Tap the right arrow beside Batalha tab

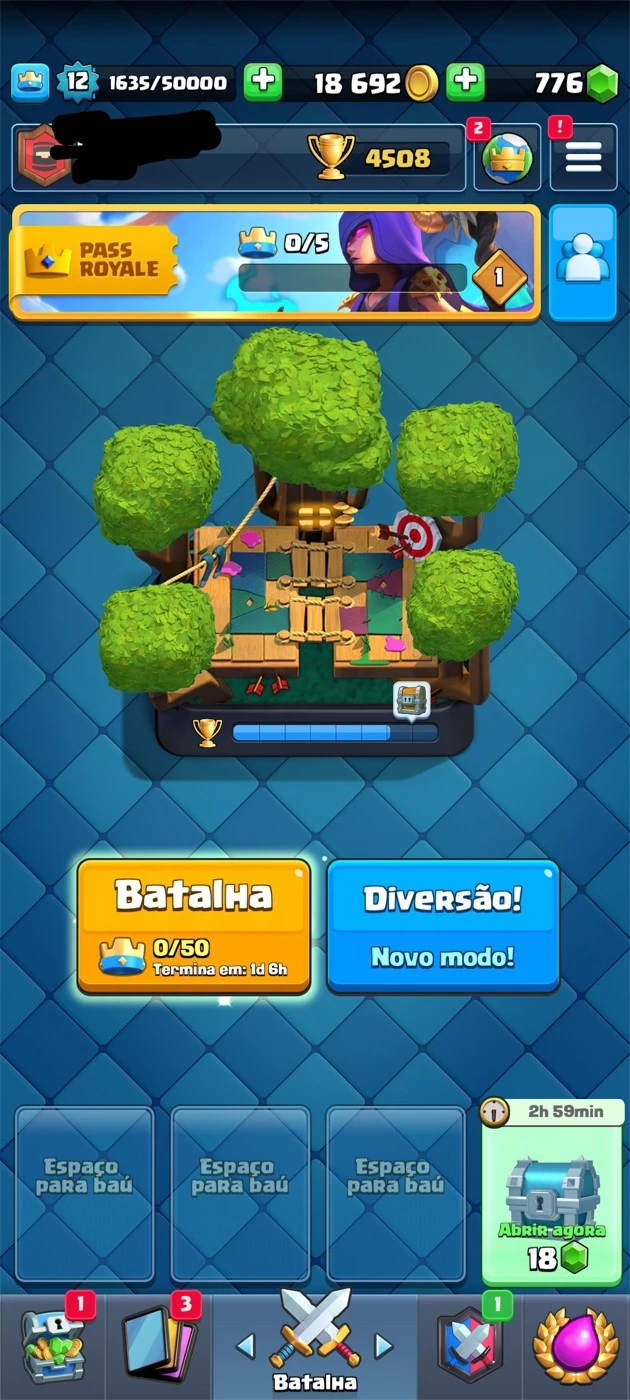click(x=383, y=1346)
